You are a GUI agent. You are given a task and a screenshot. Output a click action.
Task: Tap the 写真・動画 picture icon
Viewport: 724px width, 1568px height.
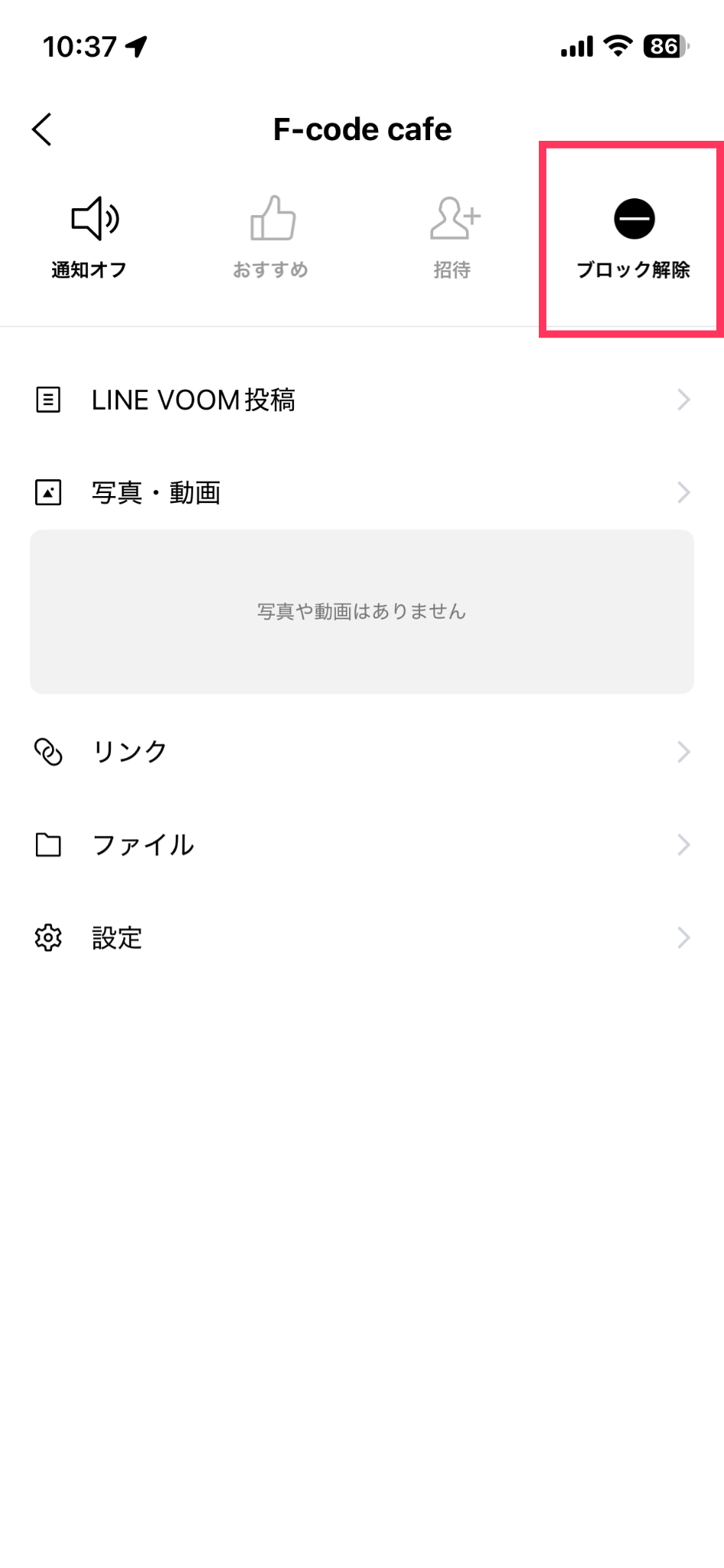(47, 492)
